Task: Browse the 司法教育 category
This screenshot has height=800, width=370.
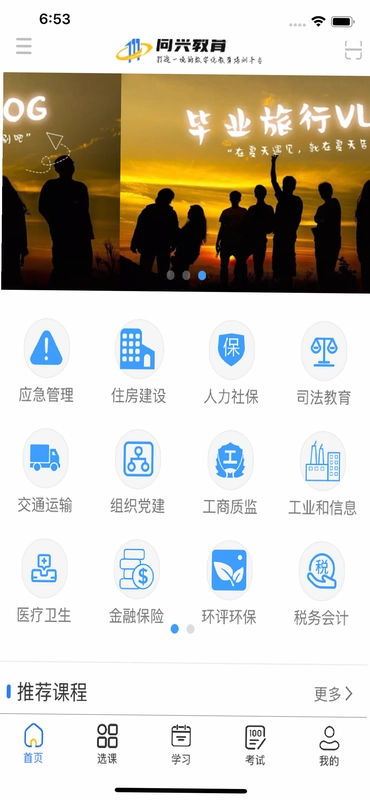Action: 324,365
